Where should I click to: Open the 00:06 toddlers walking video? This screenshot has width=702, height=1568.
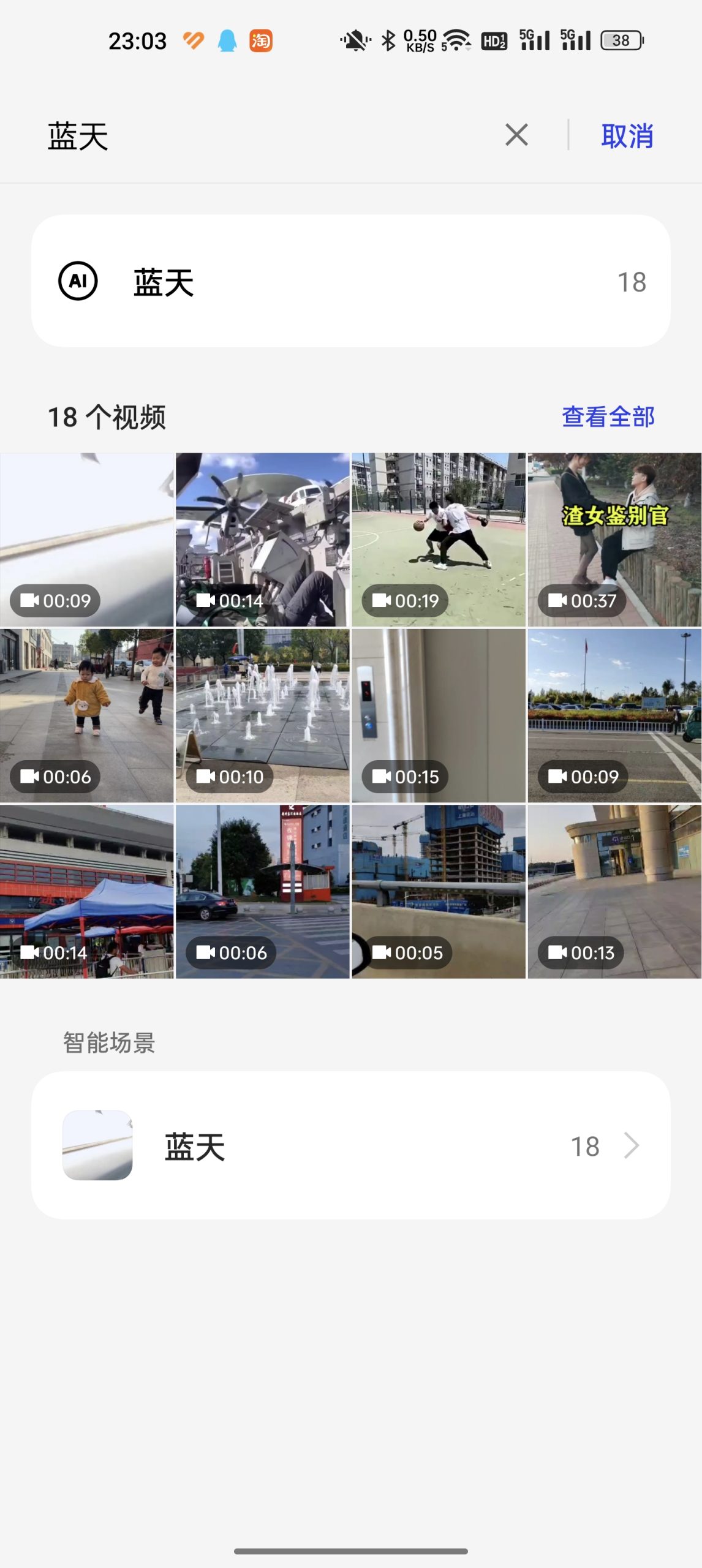87,715
